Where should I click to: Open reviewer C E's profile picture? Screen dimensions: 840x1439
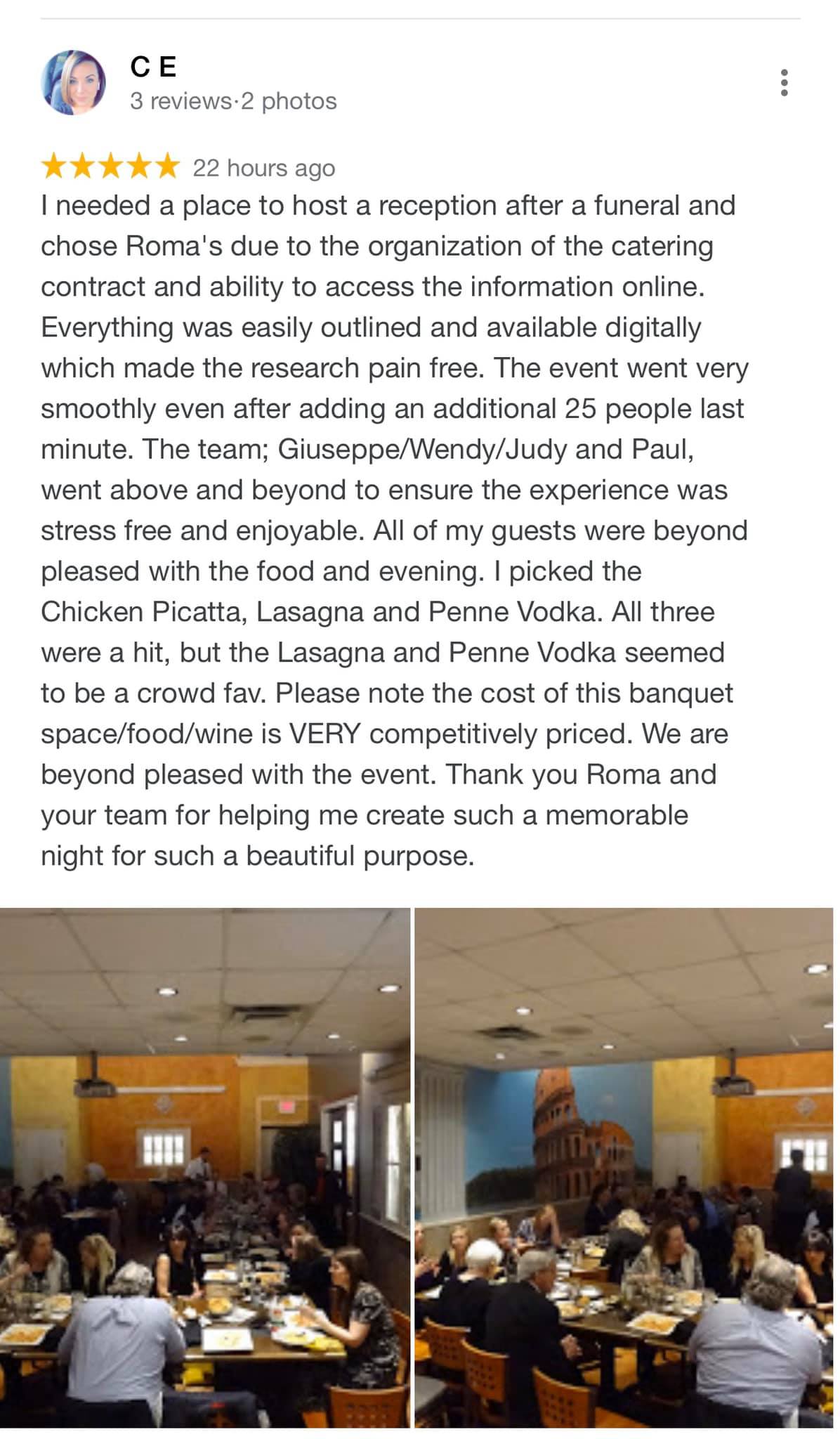click(x=74, y=83)
